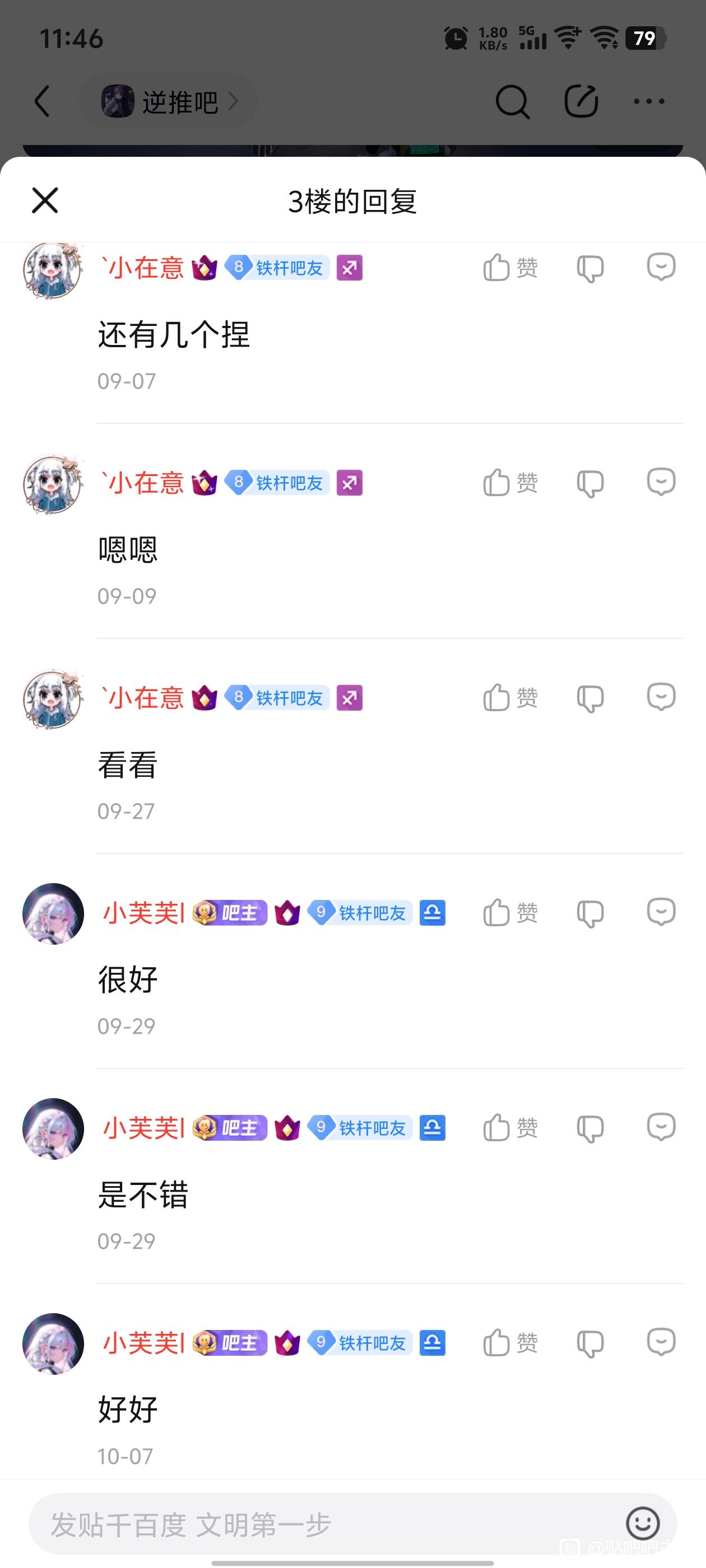Like the comment 很好
Viewport: 706px width, 1568px height.
click(x=510, y=913)
